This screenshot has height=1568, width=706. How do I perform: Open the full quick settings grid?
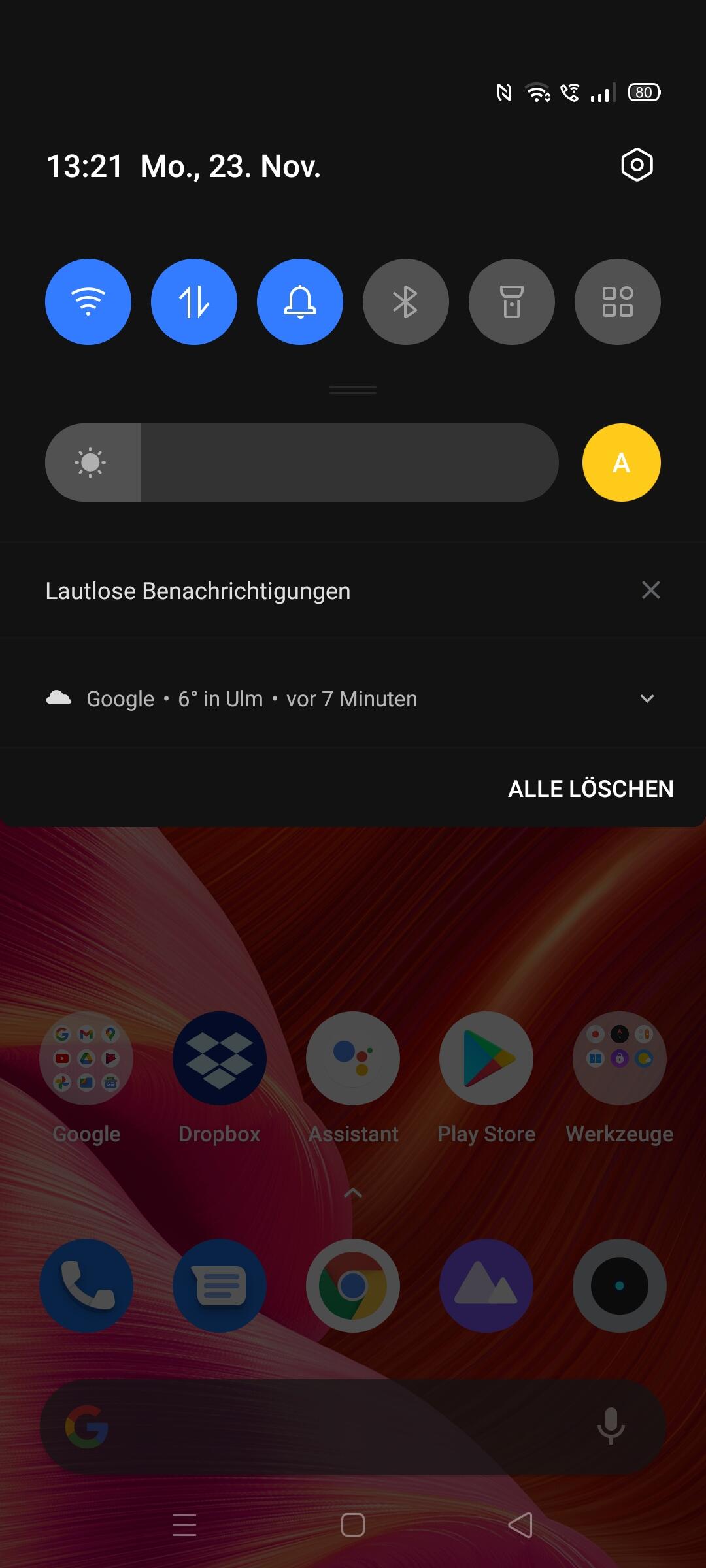[618, 302]
